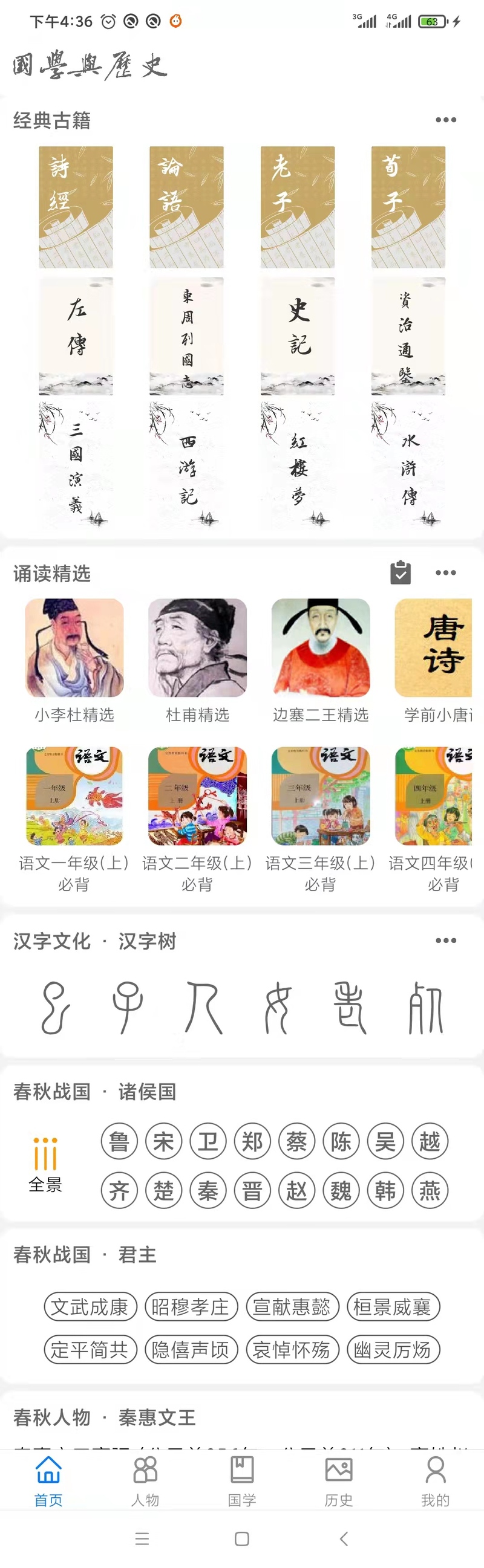Open the 幽灵厉炀 rulers group
This screenshot has width=484, height=1568.
pos(393,1350)
